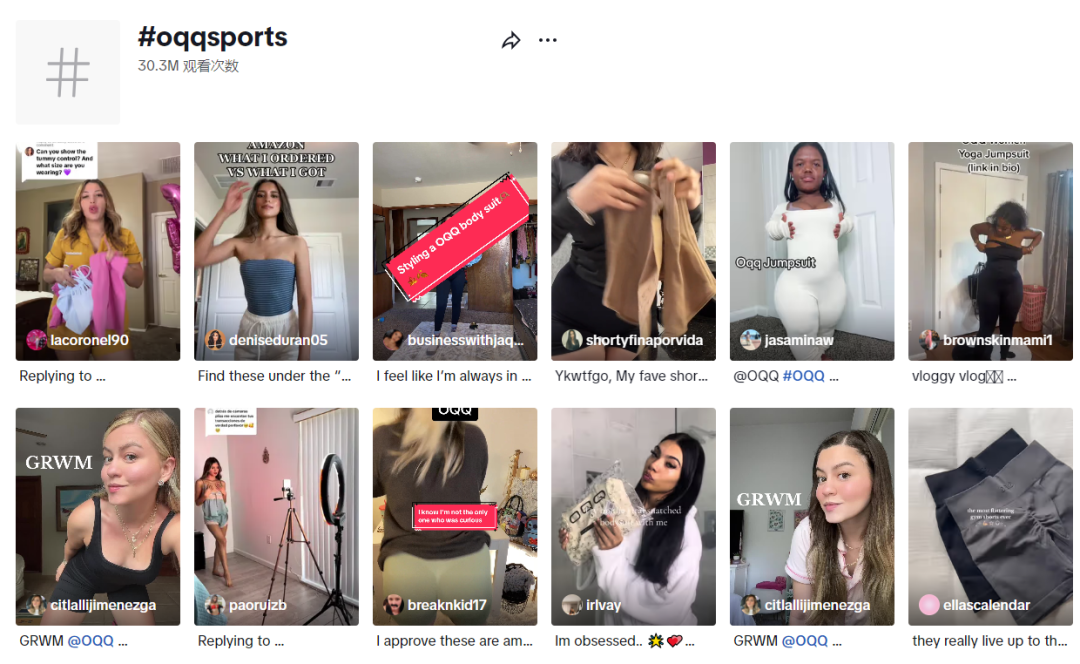
Task: Open the businesswithjaq OQQ body suit video
Action: 455,250
